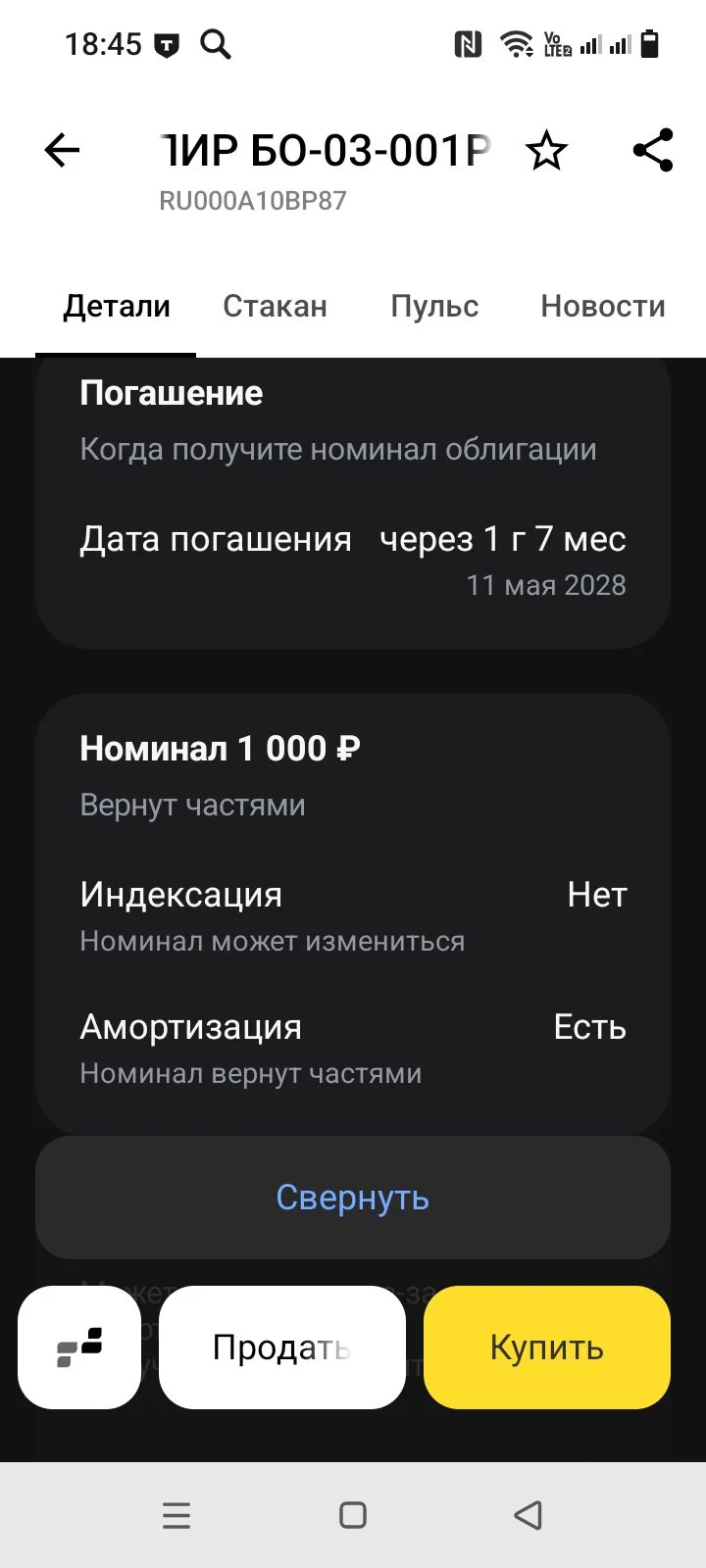Open the square icon button beside Продать
Viewport: 706px width, 1568px height.
tap(79, 1347)
